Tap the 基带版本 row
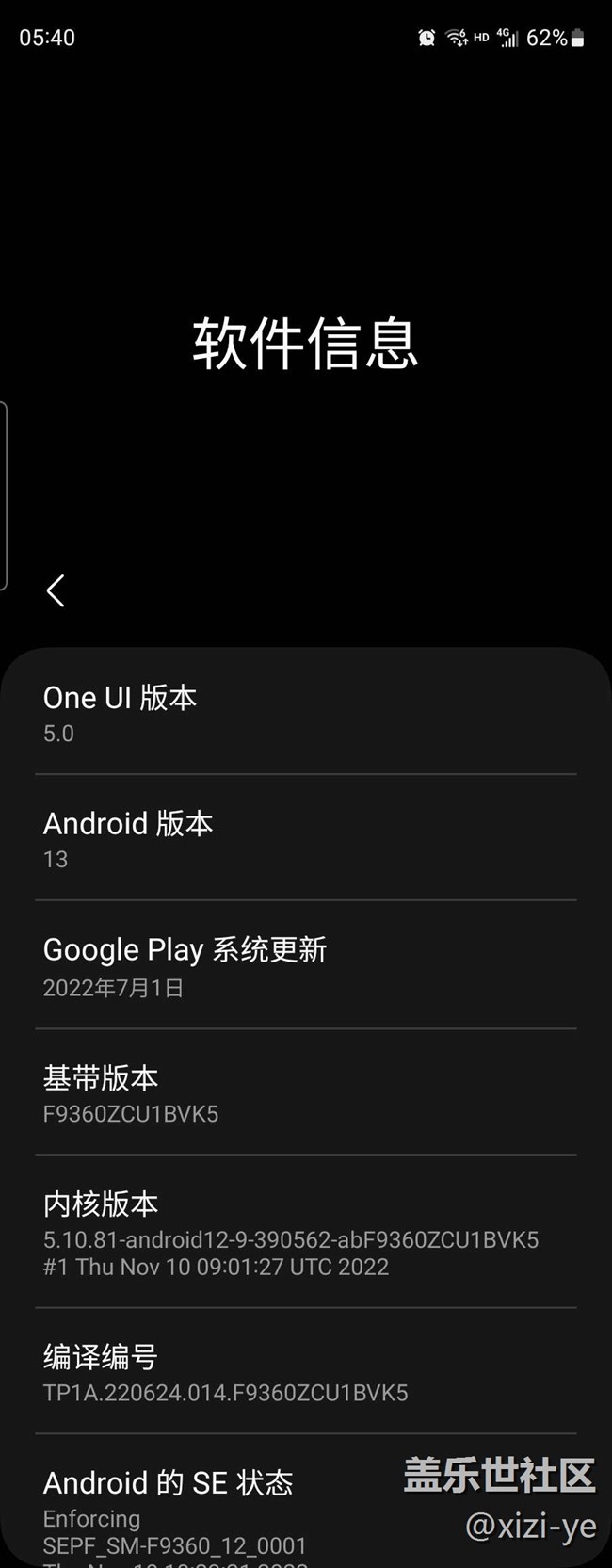 click(x=305, y=1093)
